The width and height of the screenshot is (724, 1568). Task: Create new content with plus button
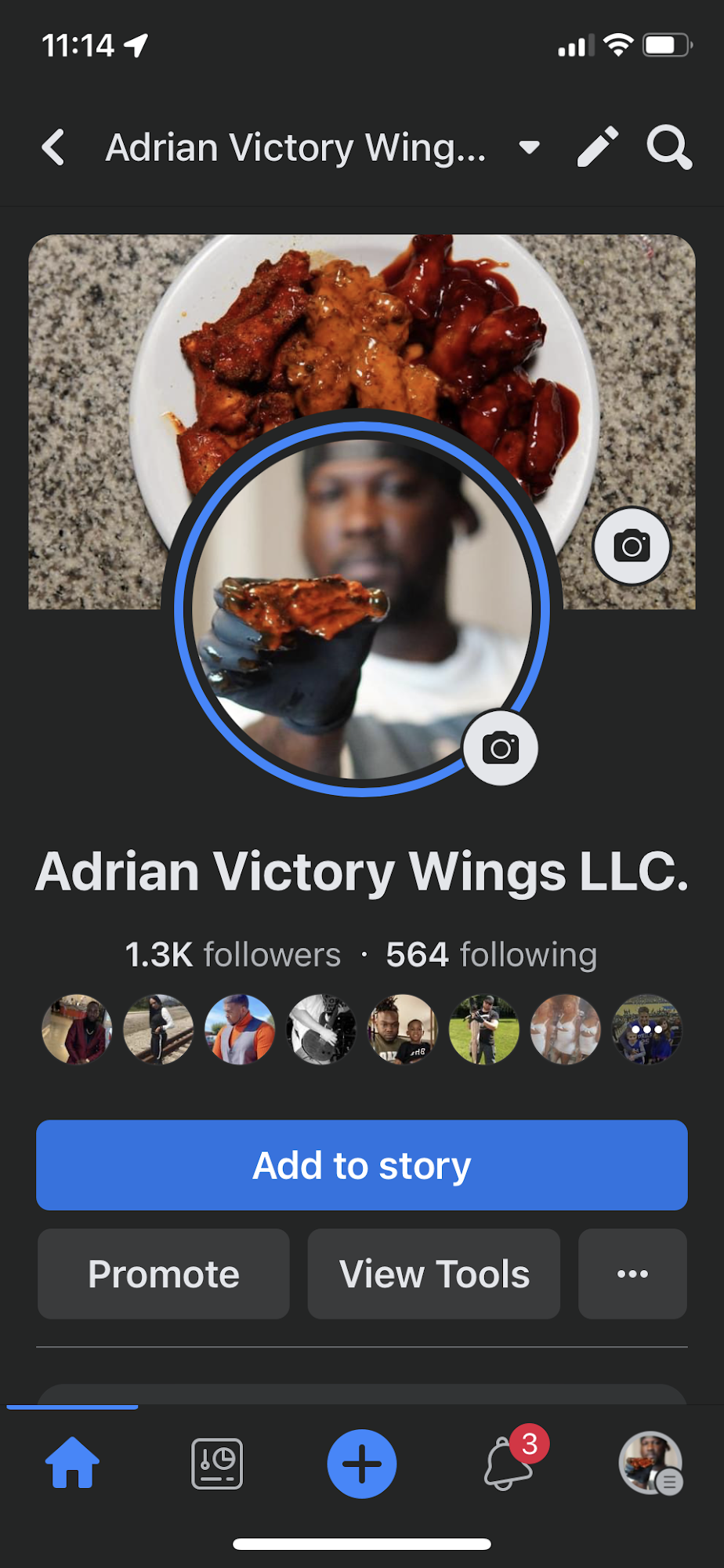pos(362,1464)
